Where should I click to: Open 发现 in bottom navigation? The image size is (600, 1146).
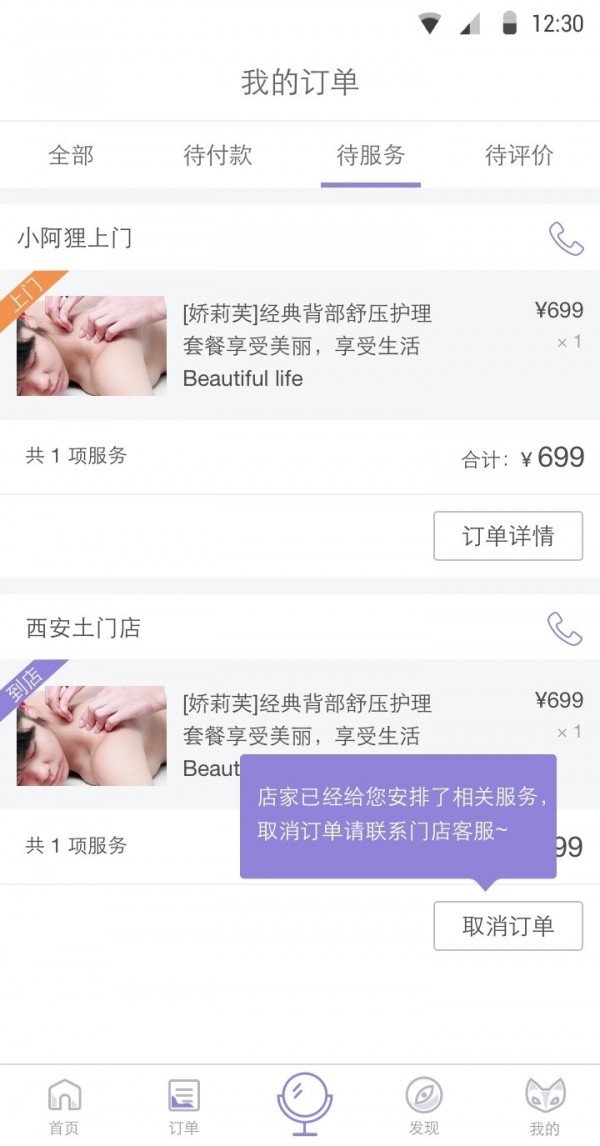tap(424, 1106)
